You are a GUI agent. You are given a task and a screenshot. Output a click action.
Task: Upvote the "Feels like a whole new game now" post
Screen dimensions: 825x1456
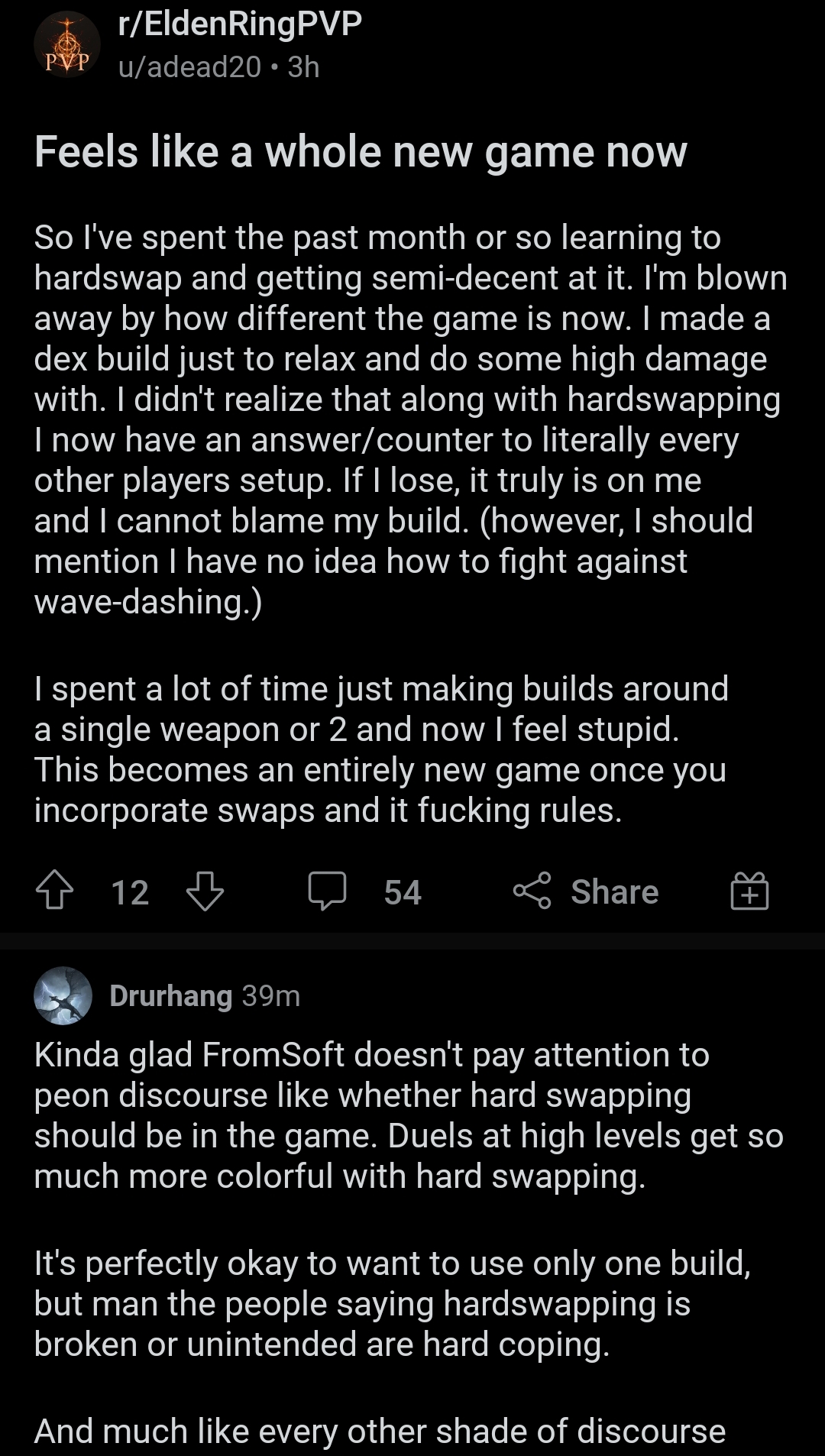54,891
